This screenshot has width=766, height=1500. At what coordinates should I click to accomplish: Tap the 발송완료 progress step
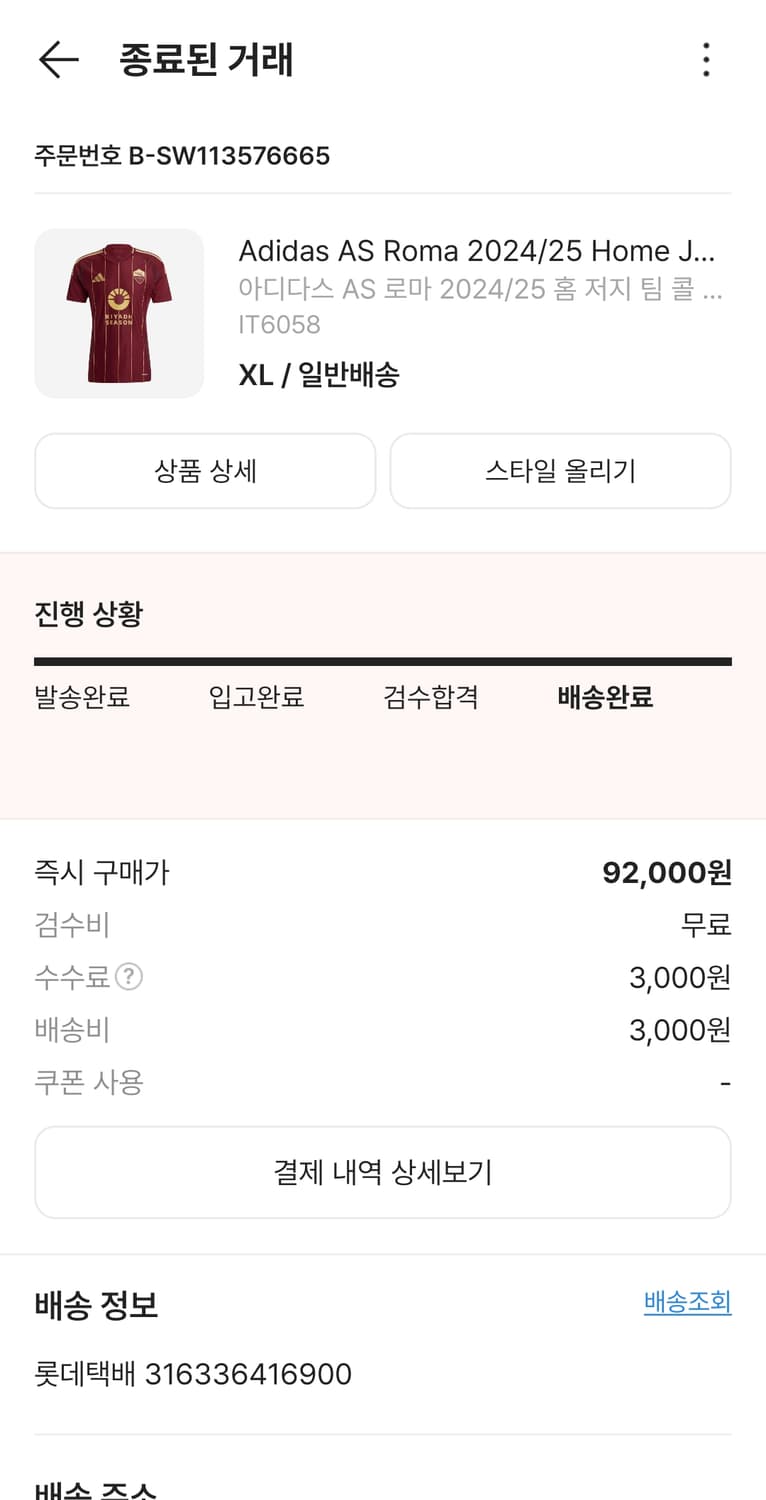tap(81, 698)
